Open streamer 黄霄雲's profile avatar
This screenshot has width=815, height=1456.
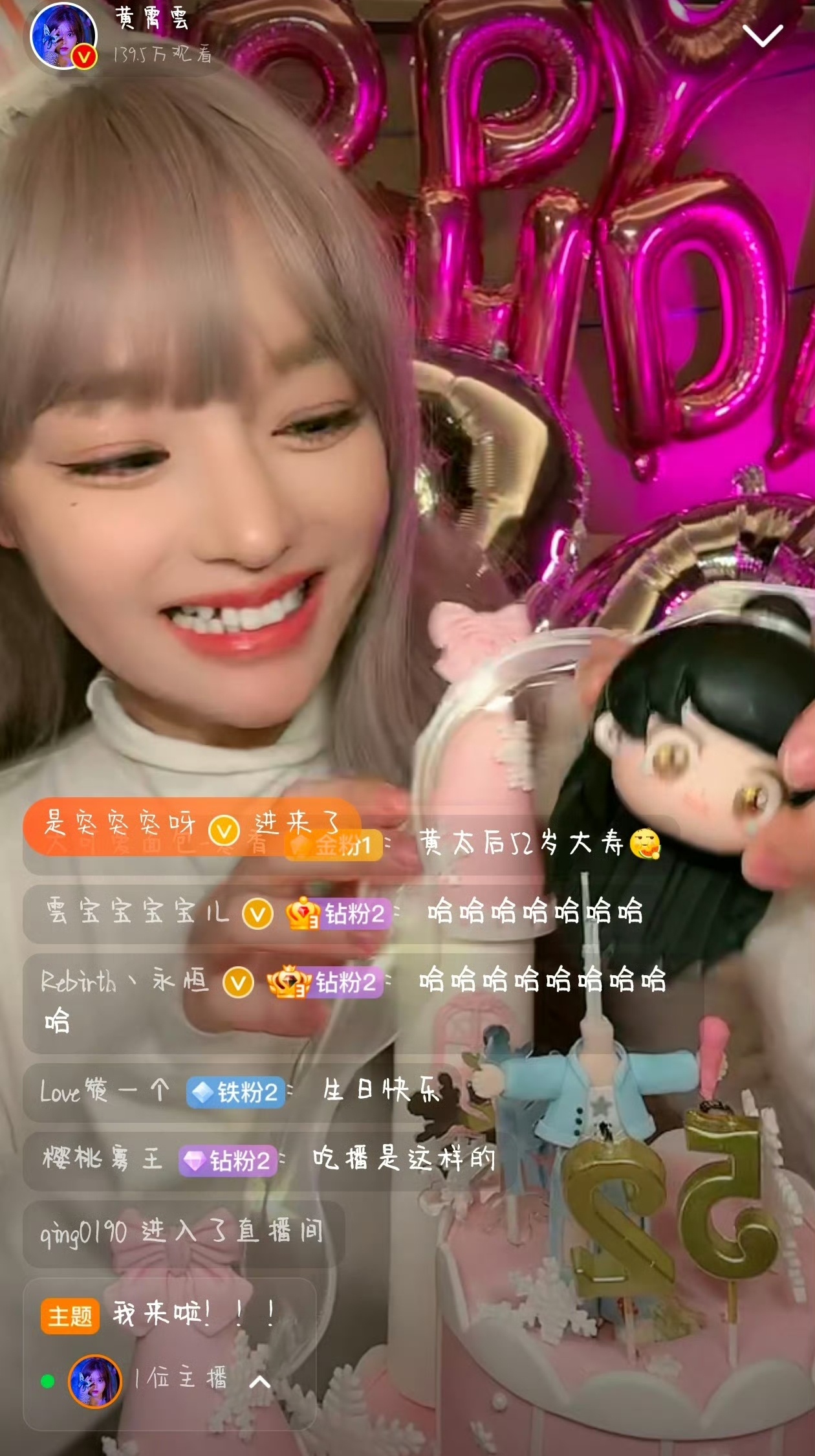(63, 38)
